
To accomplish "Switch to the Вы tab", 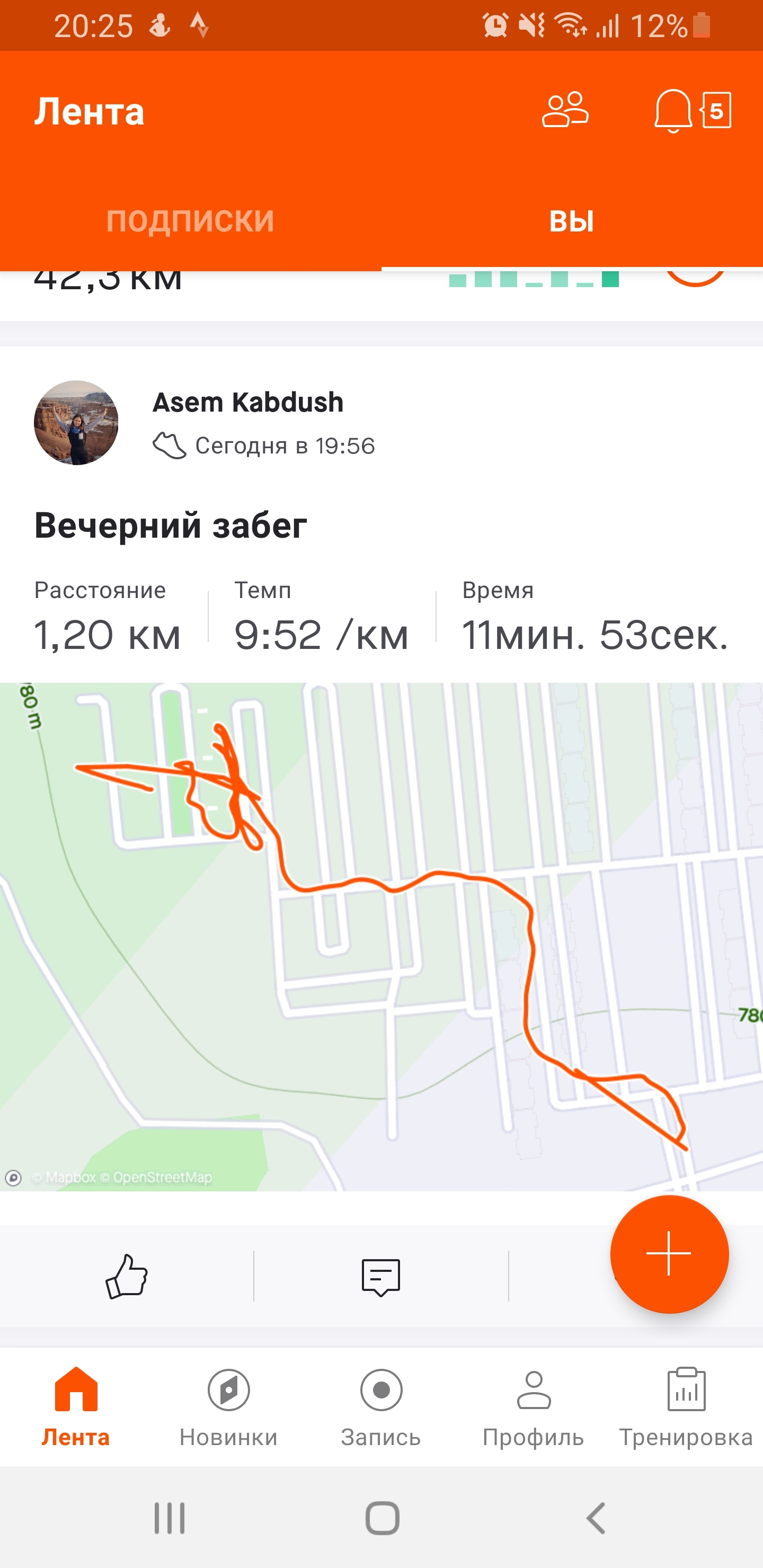I will 571,220.
